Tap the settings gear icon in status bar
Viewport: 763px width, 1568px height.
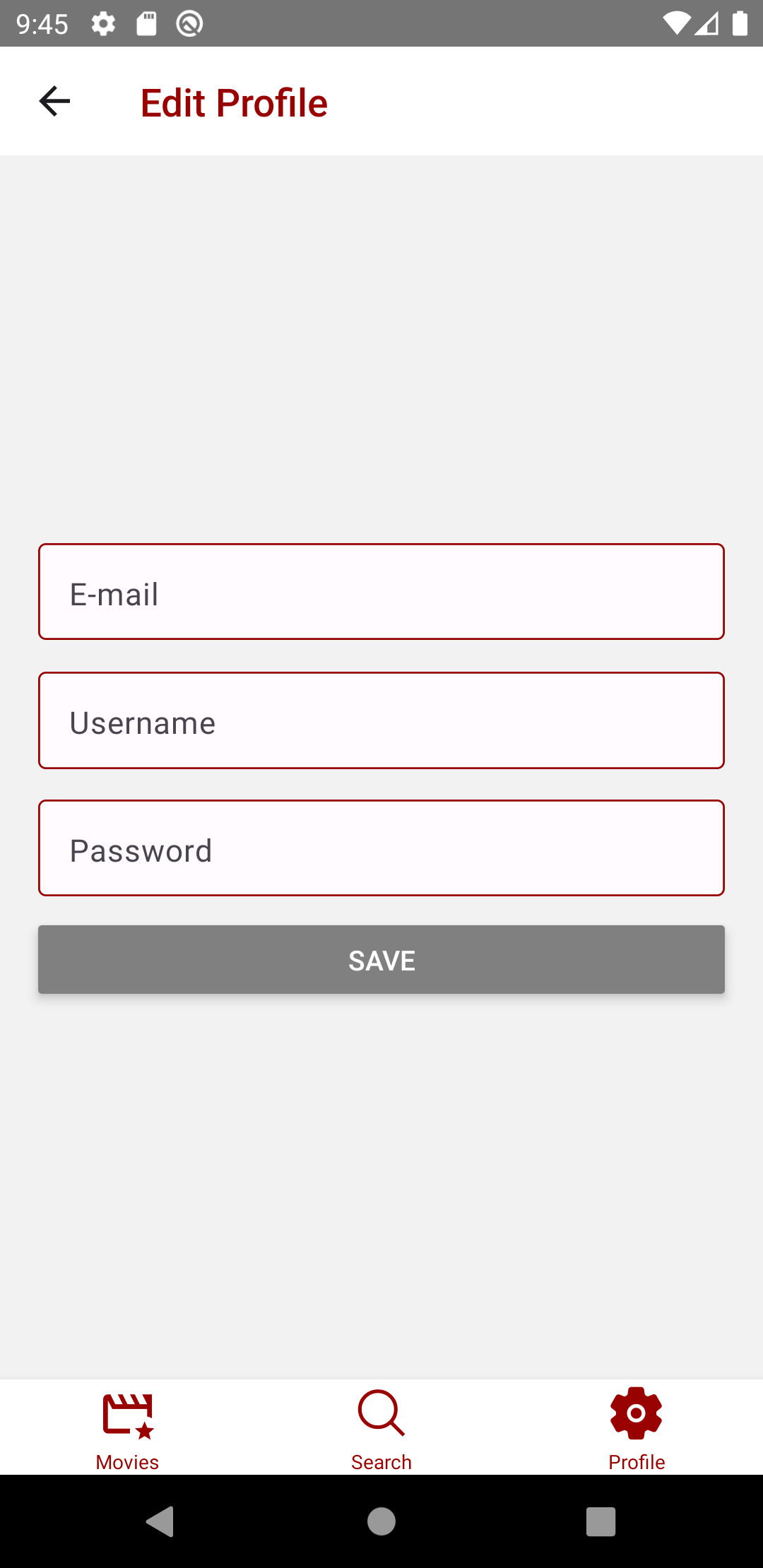pyautogui.click(x=102, y=23)
